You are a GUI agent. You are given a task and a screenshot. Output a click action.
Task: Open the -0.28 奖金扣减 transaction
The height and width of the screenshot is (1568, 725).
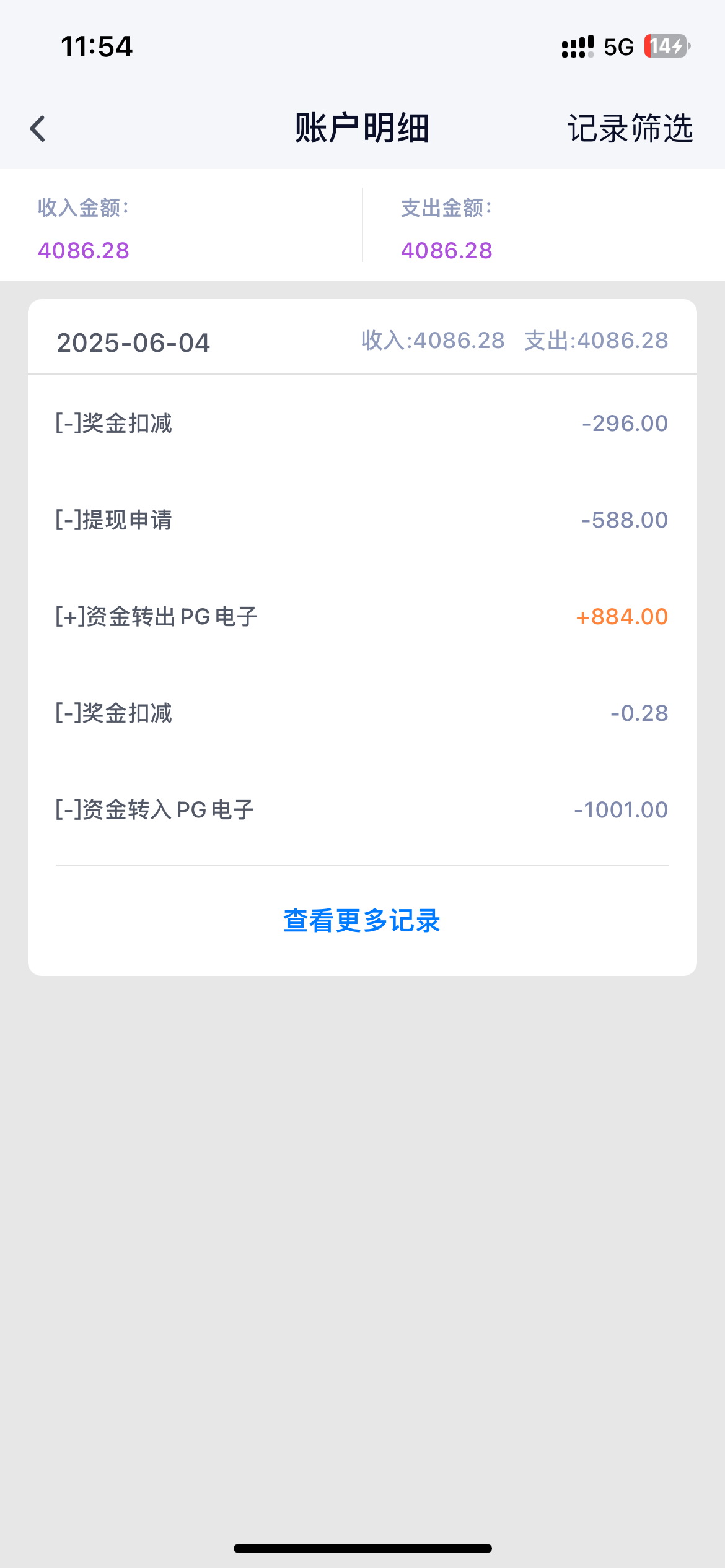[362, 713]
